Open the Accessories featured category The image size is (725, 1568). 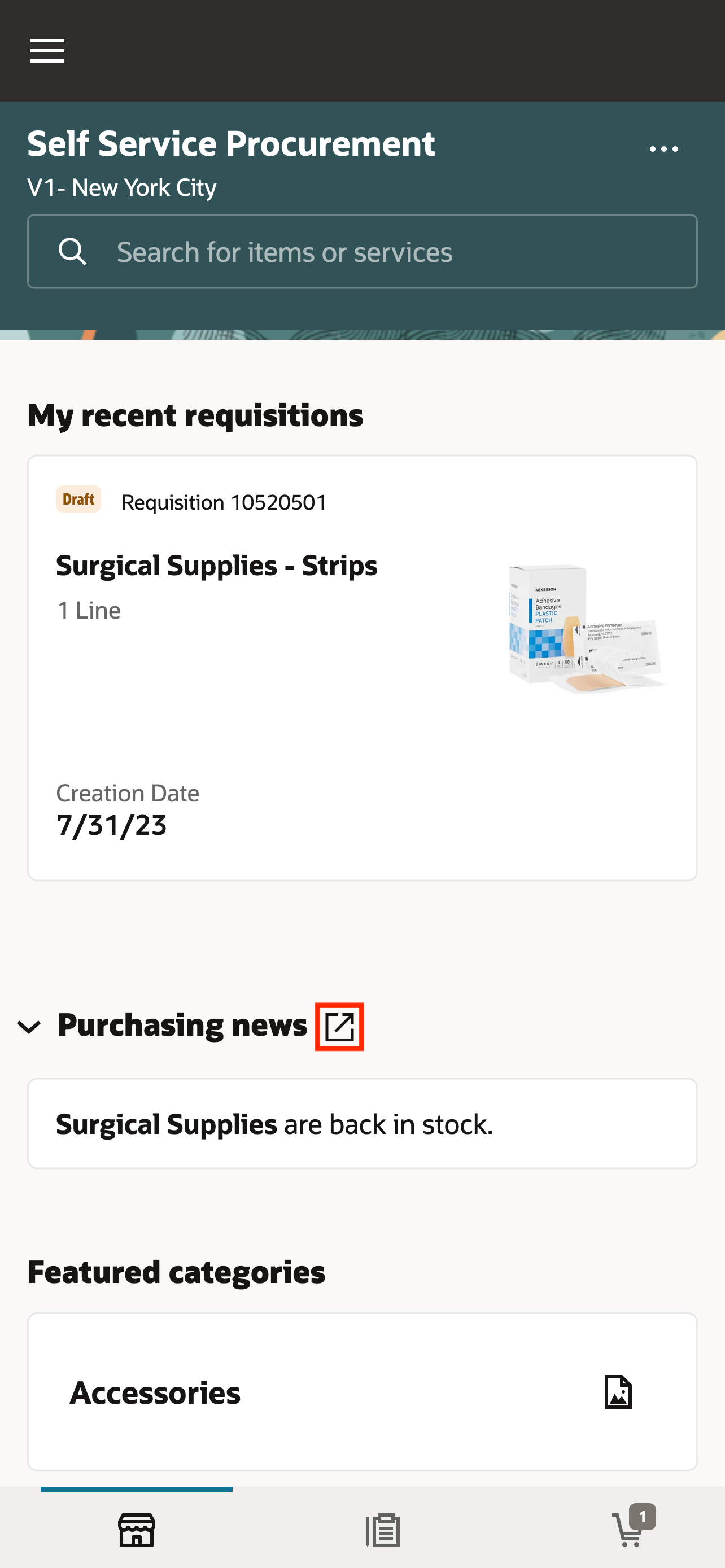point(362,1392)
